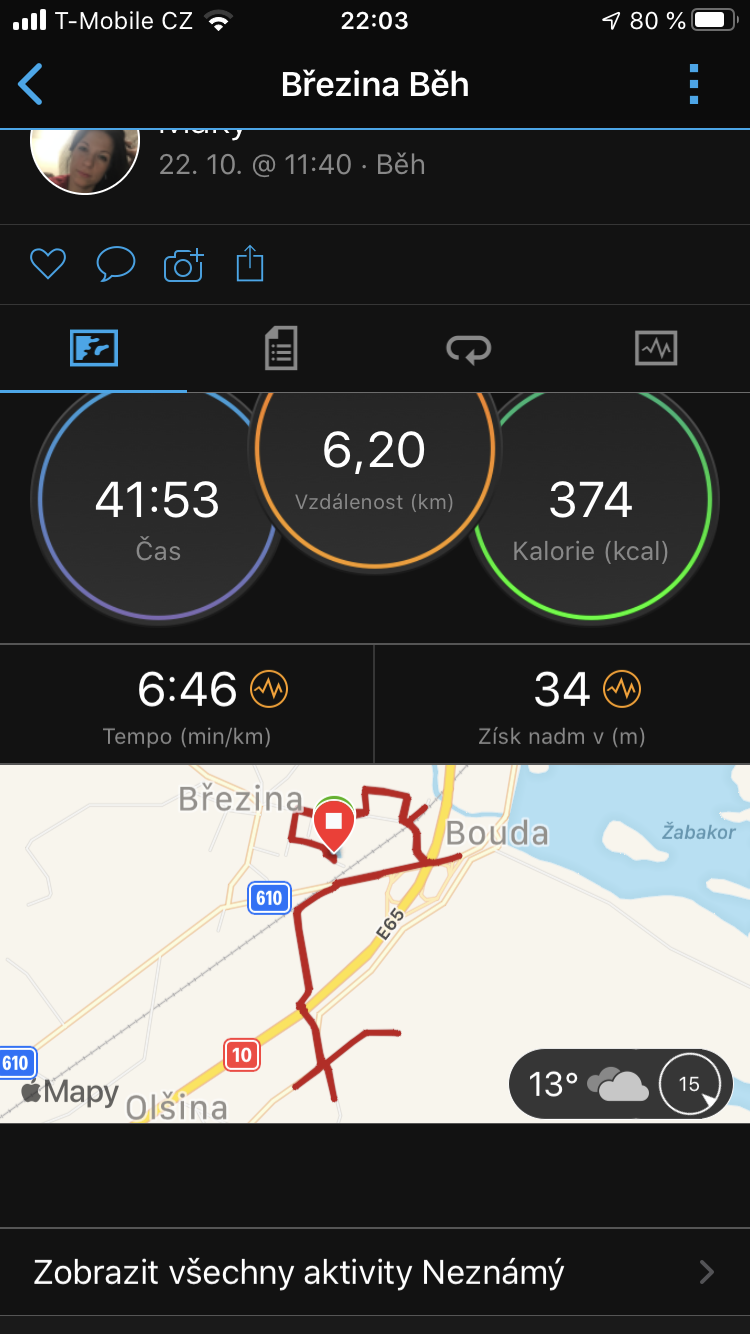The image size is (750, 1334).
Task: Share the activity via the share icon
Action: click(x=250, y=264)
